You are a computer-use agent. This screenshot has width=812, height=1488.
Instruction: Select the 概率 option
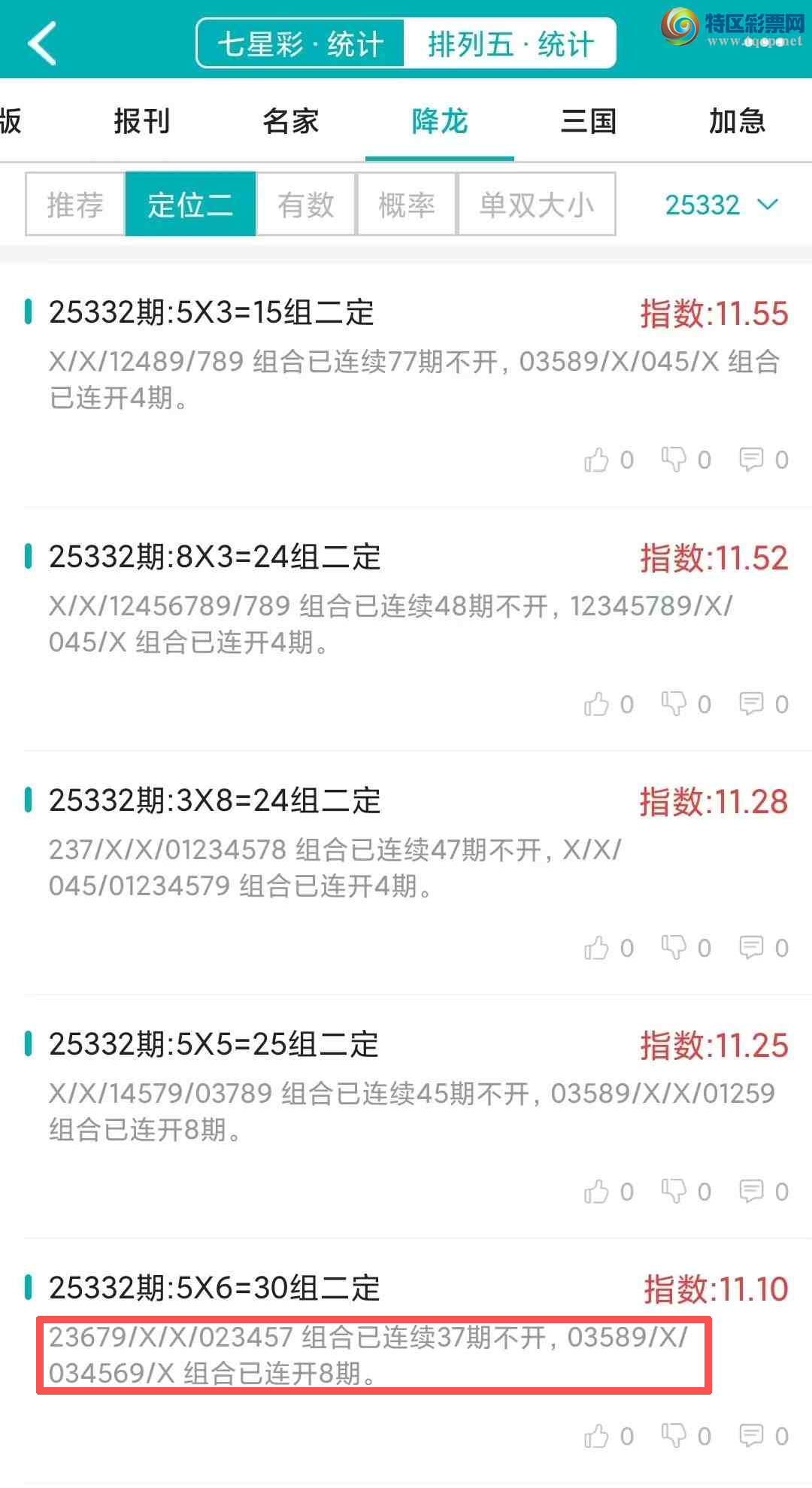click(x=406, y=205)
